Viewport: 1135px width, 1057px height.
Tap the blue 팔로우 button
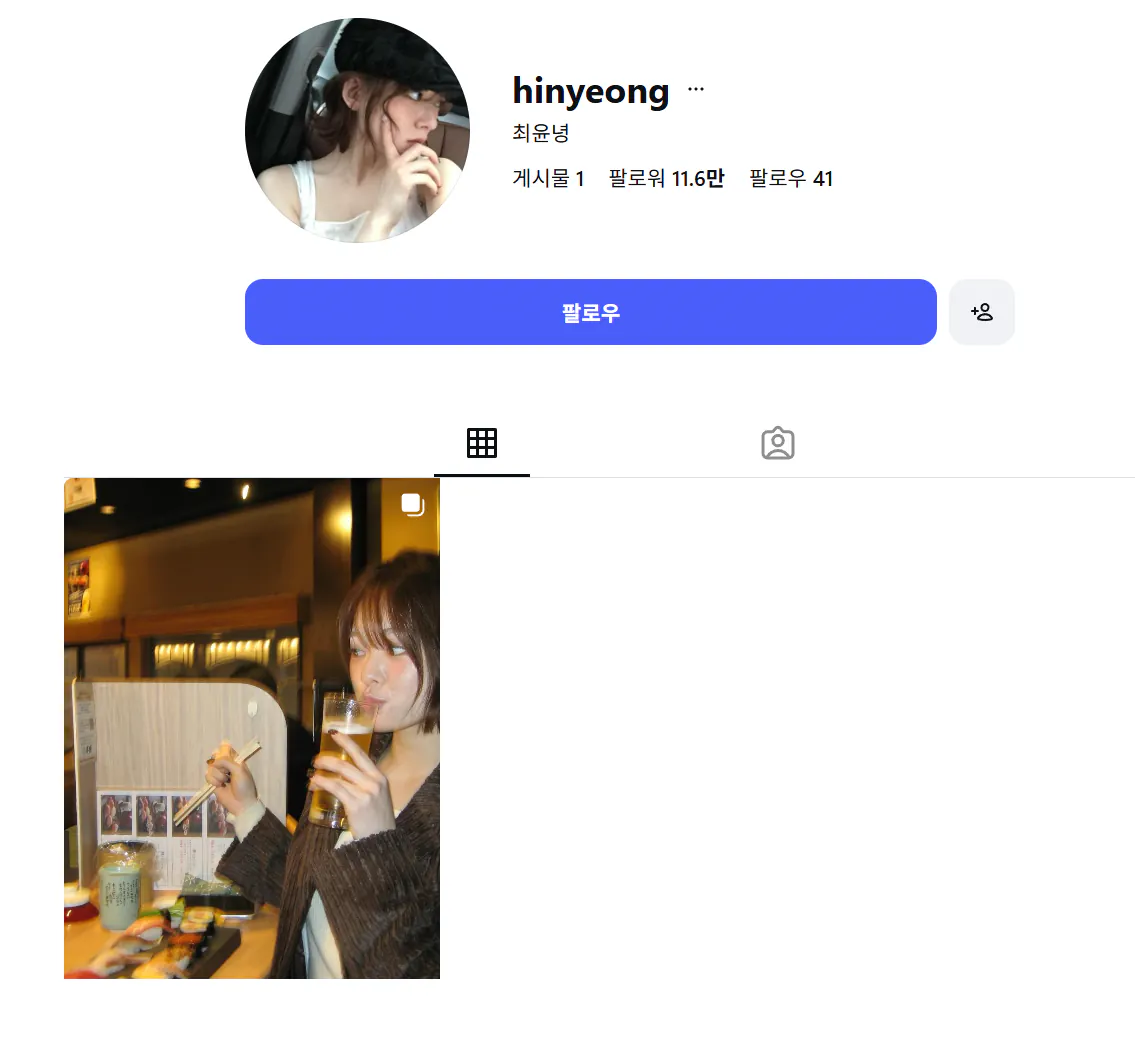coord(590,312)
